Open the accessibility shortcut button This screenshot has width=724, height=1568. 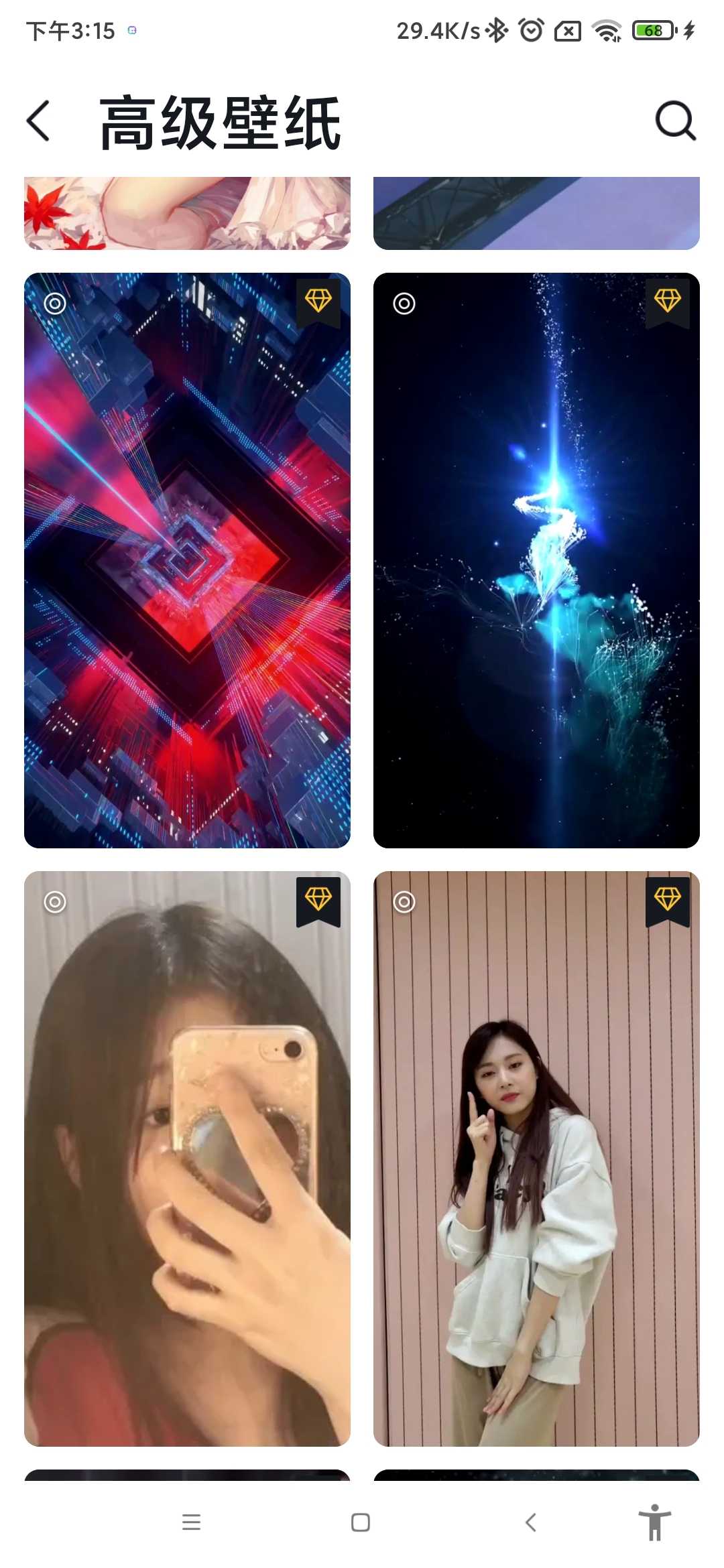[654, 1522]
